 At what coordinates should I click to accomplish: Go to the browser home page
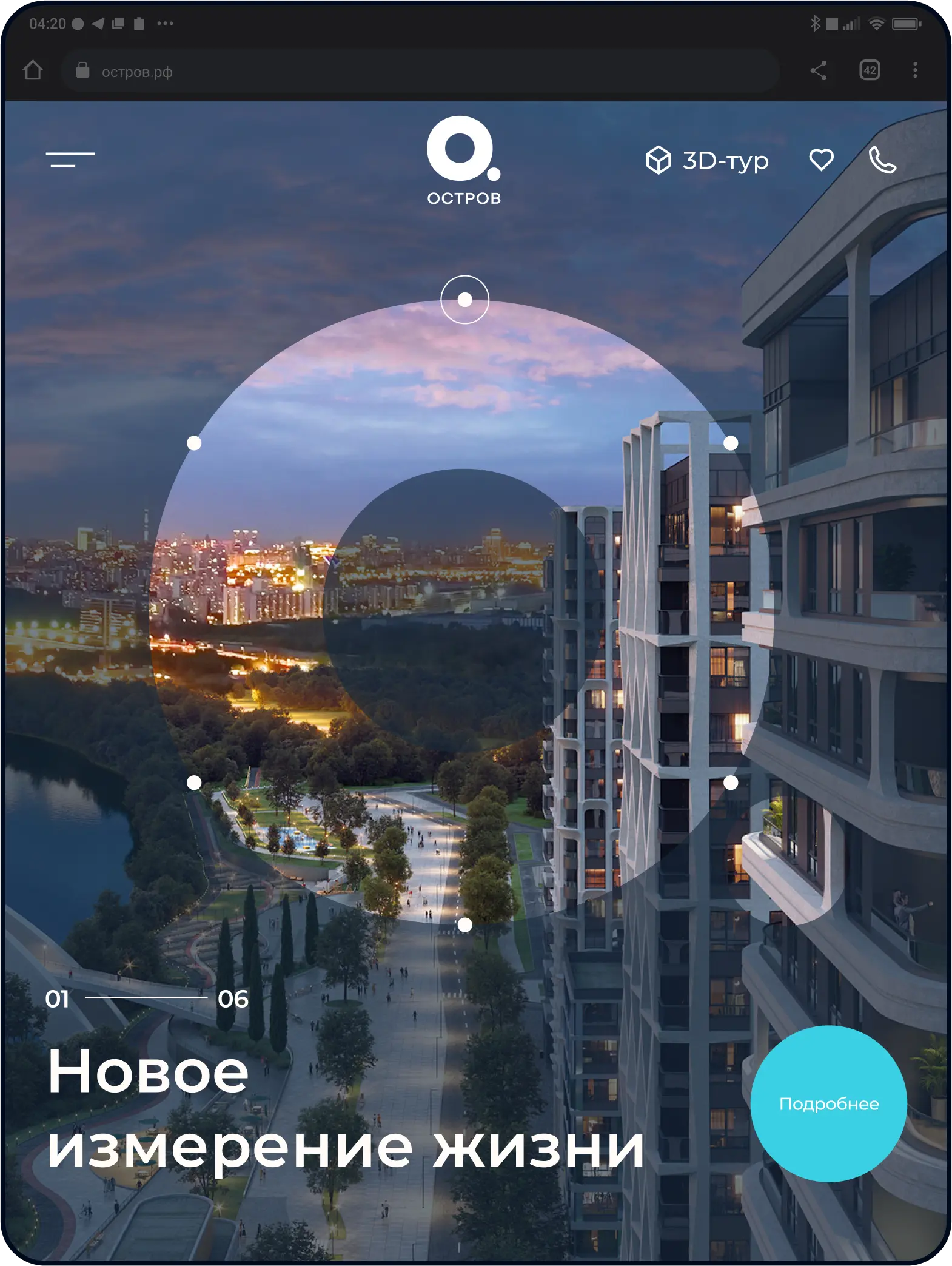pos(33,70)
